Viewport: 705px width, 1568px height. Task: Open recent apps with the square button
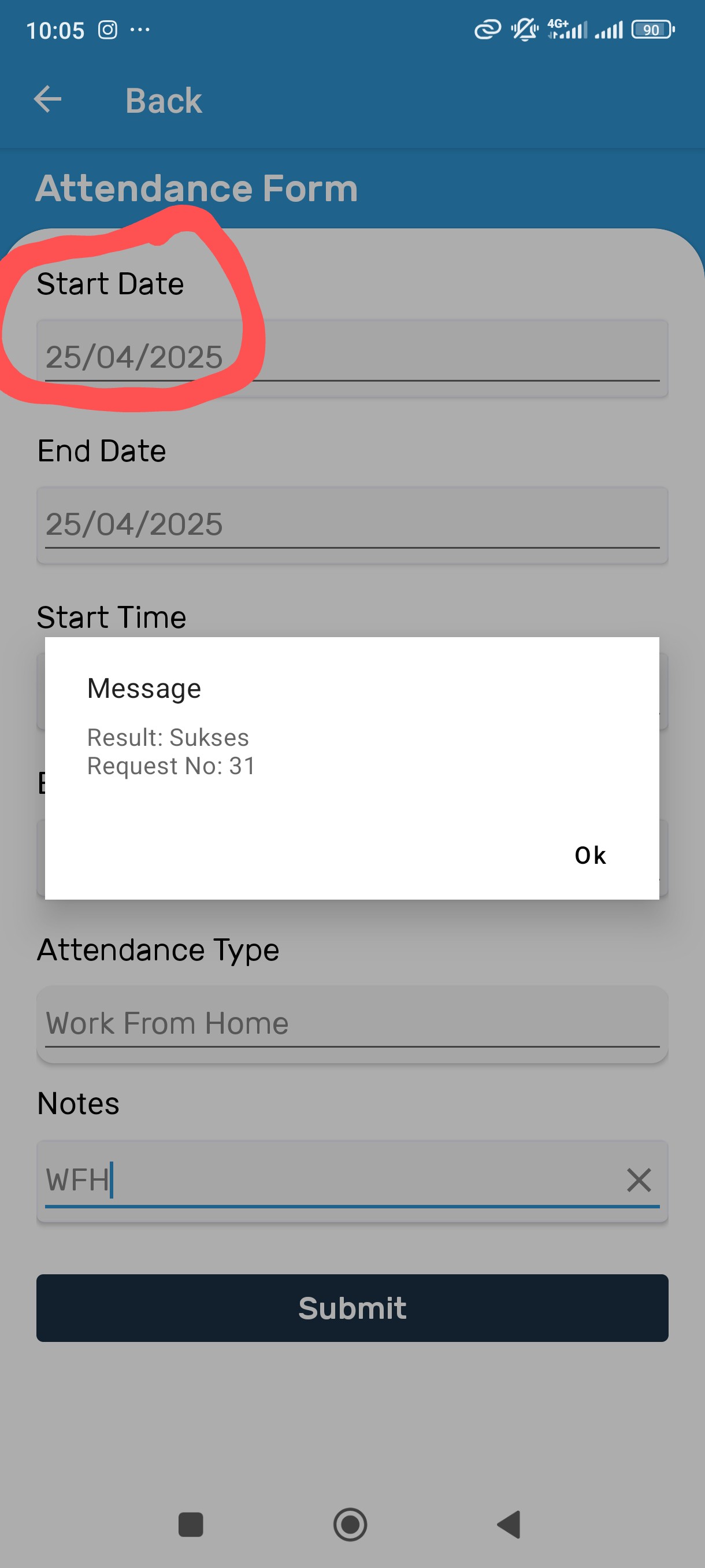tap(190, 1524)
